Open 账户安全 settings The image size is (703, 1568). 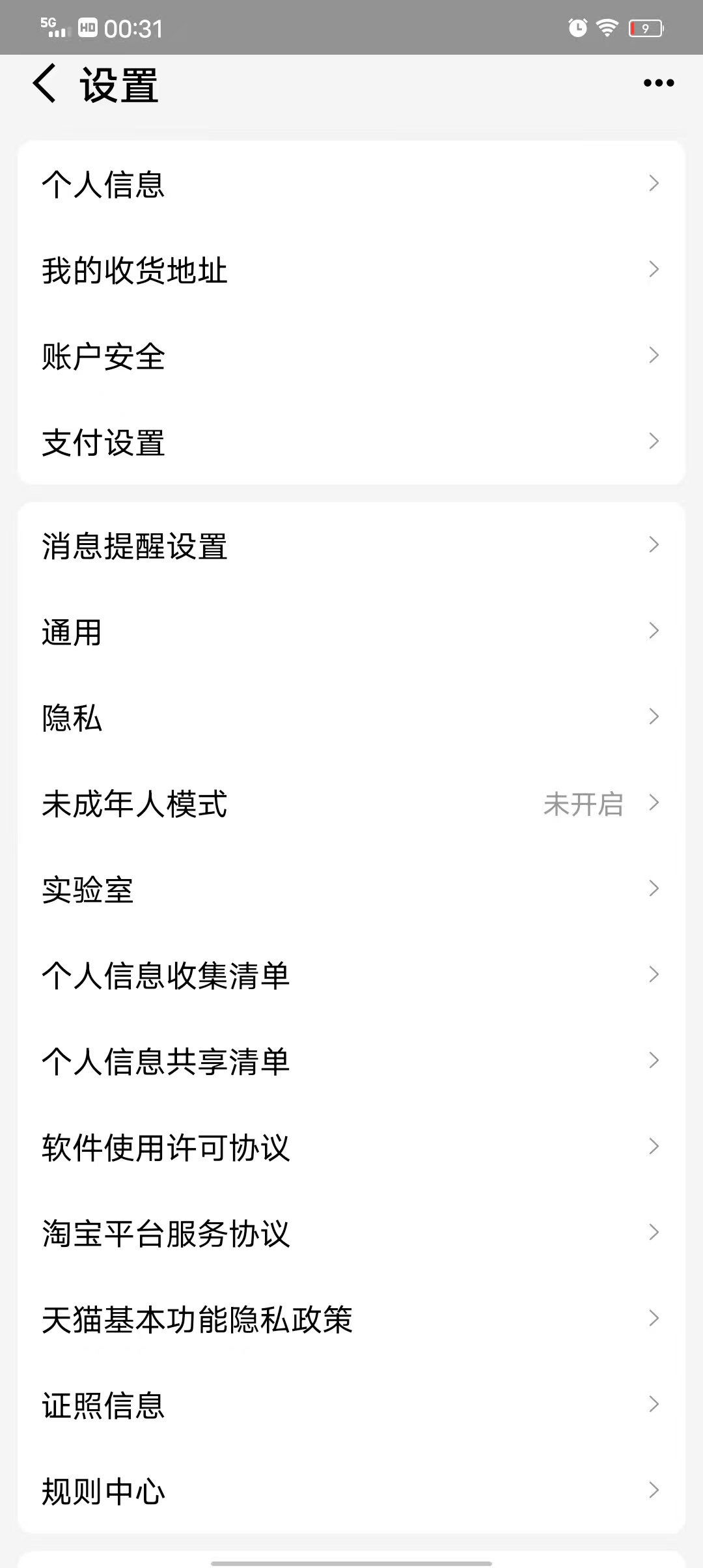[351, 356]
